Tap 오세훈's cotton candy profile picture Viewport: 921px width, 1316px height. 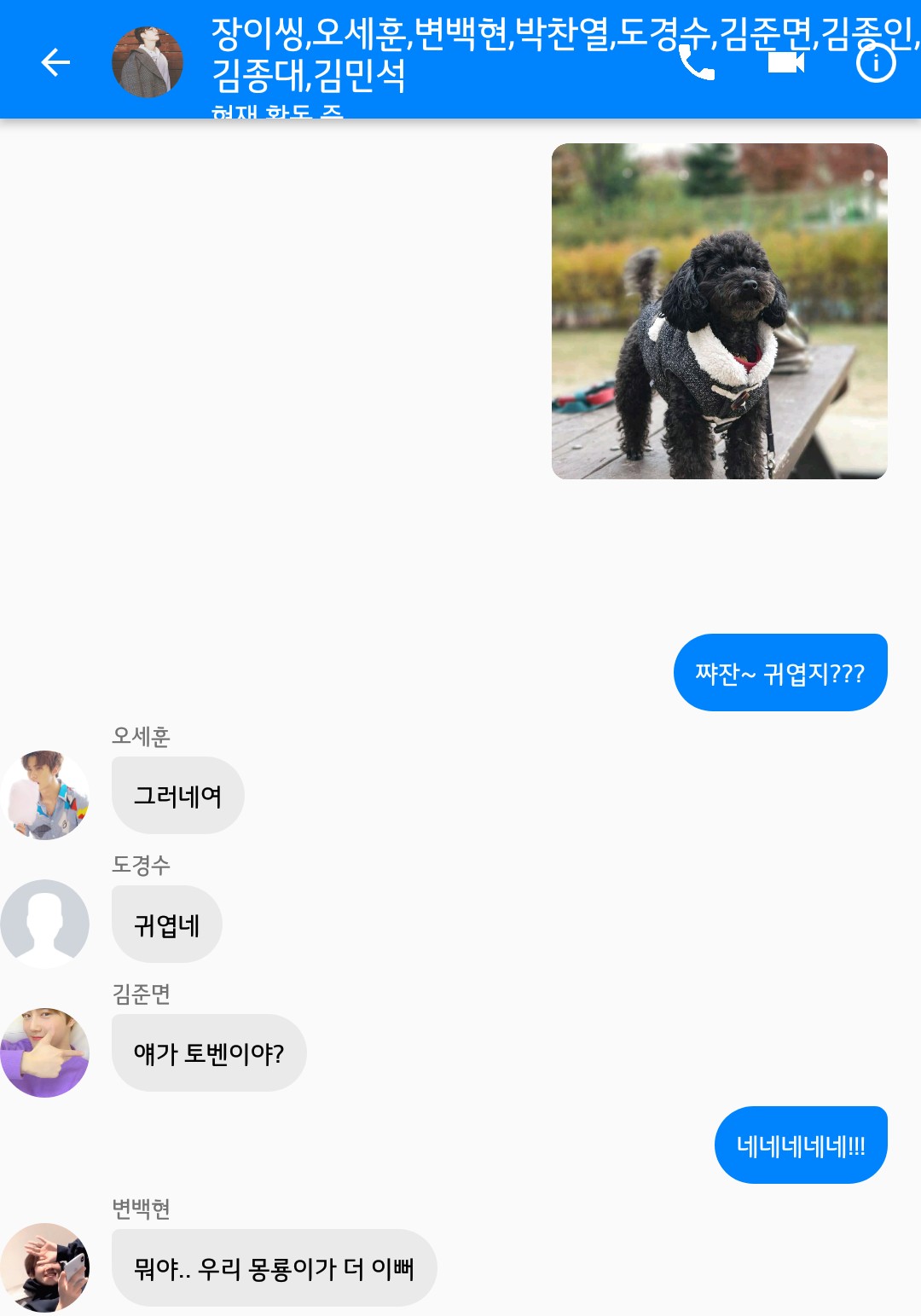coord(45,795)
